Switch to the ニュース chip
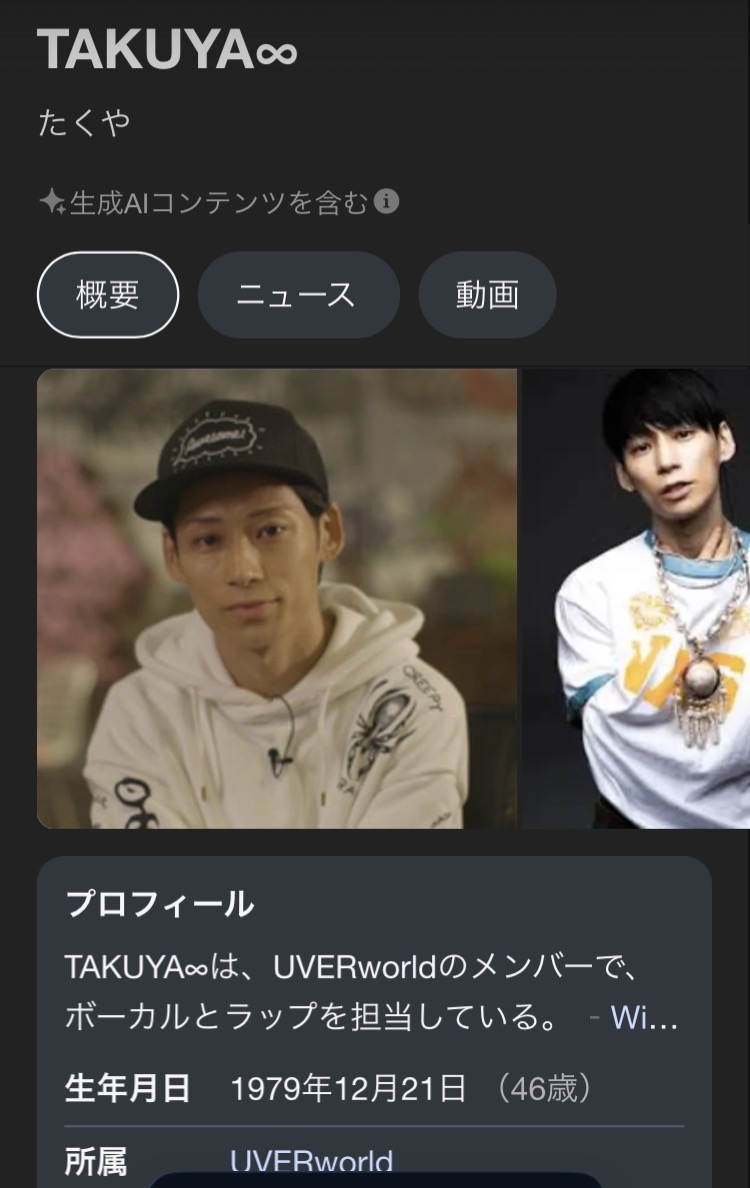This screenshot has height=1188, width=750. click(x=298, y=295)
